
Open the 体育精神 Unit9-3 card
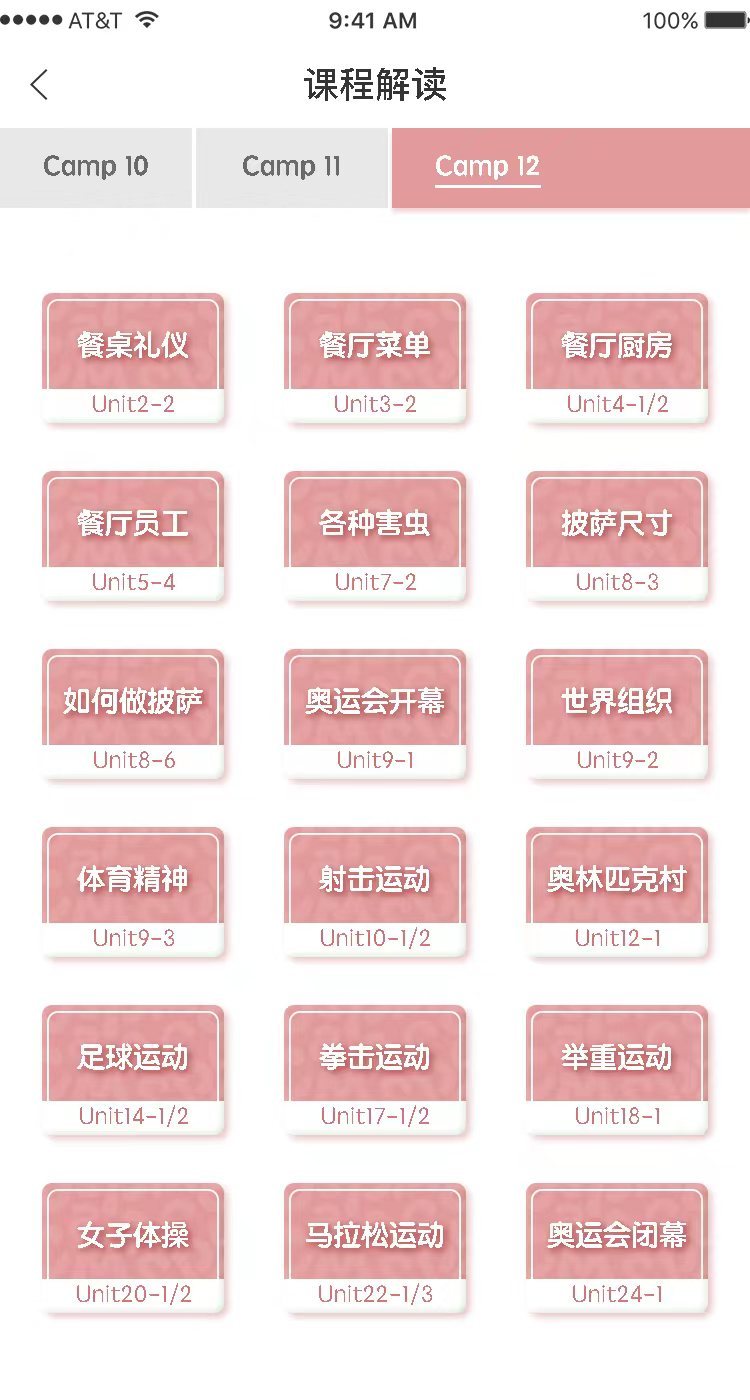click(x=133, y=892)
